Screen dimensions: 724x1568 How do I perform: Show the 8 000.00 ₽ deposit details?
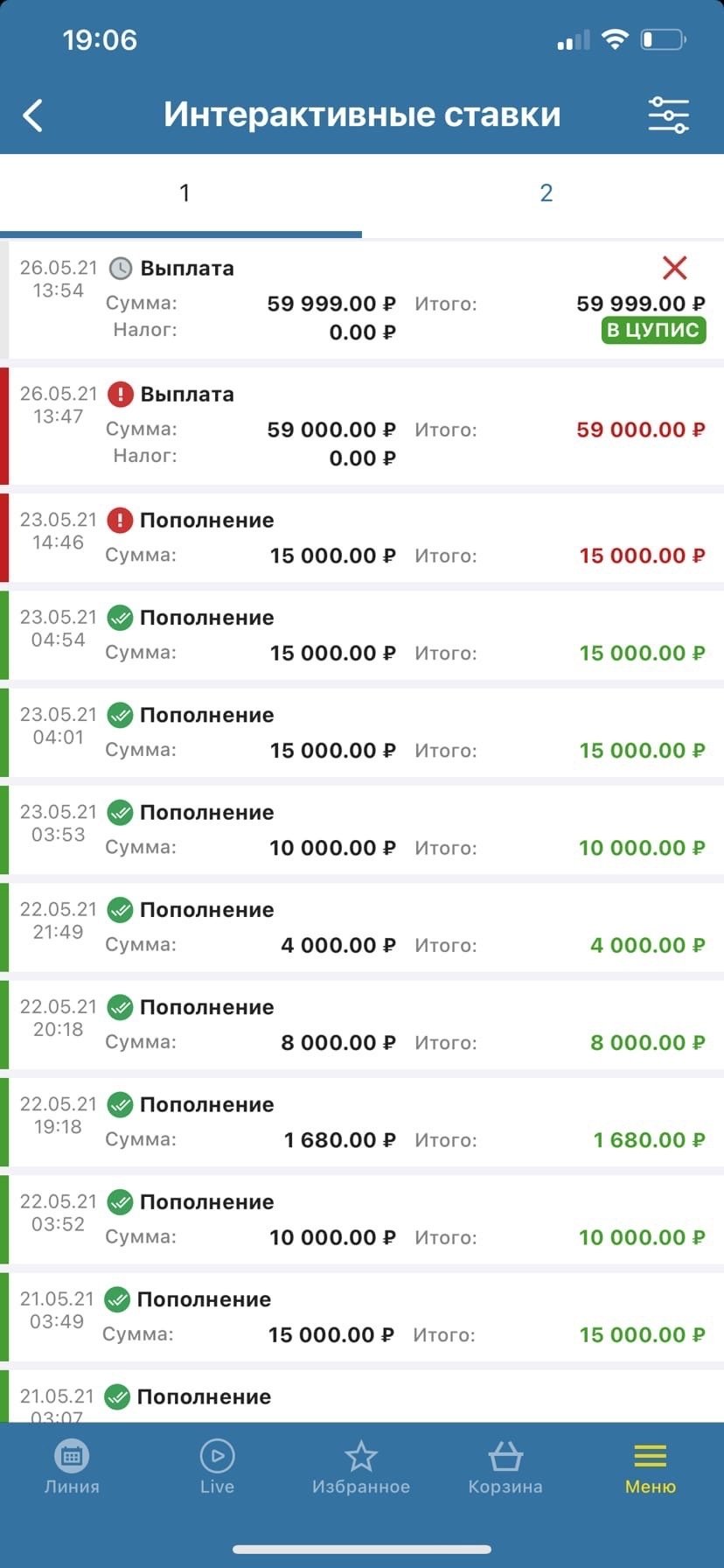point(362,1025)
